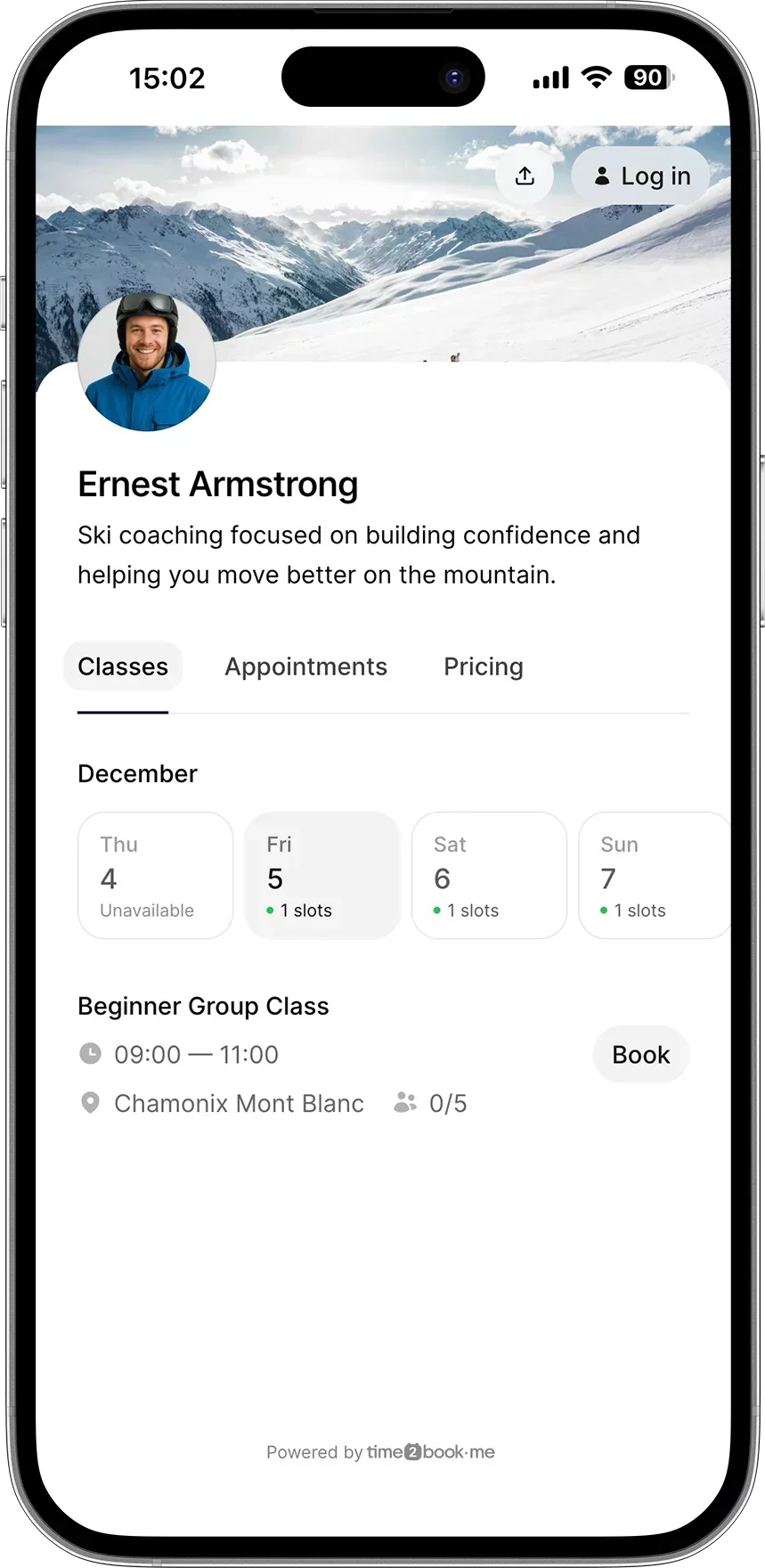
Task: Switch to the Pricing tab
Action: [483, 666]
